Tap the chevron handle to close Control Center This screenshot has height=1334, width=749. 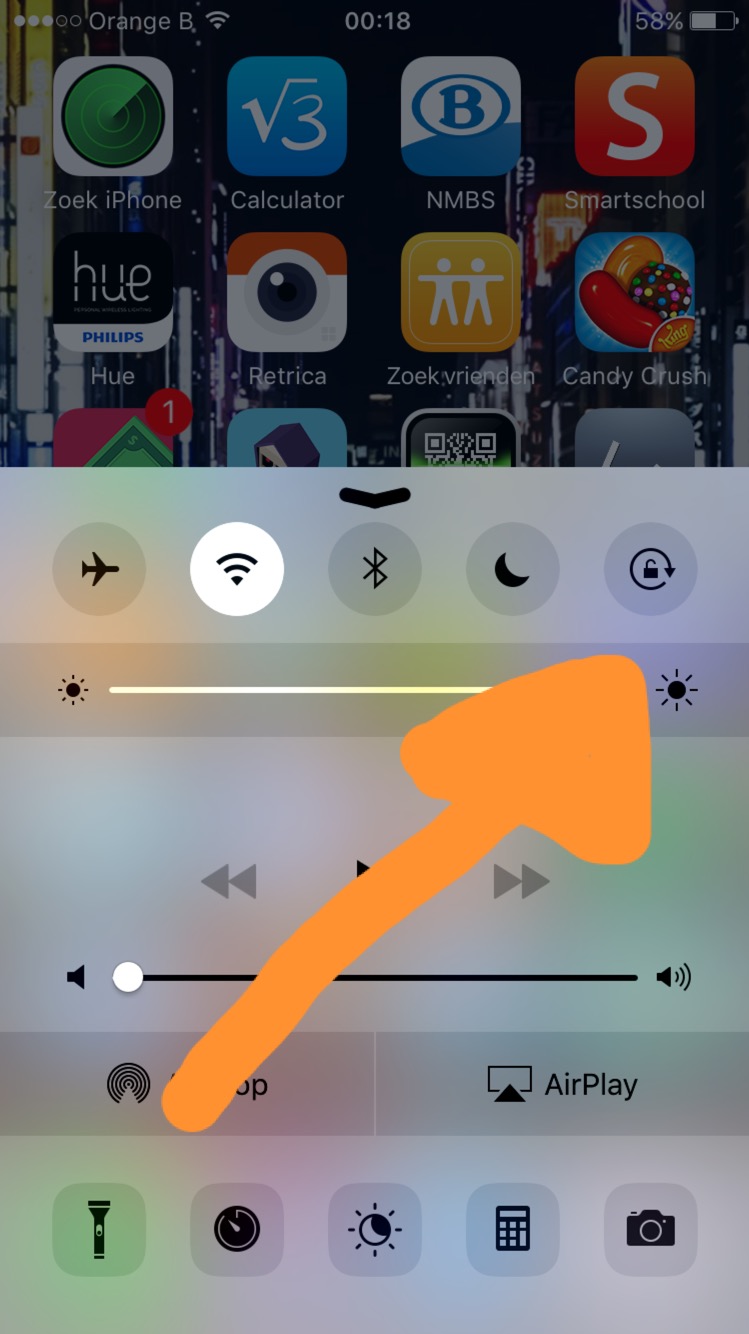[375, 495]
